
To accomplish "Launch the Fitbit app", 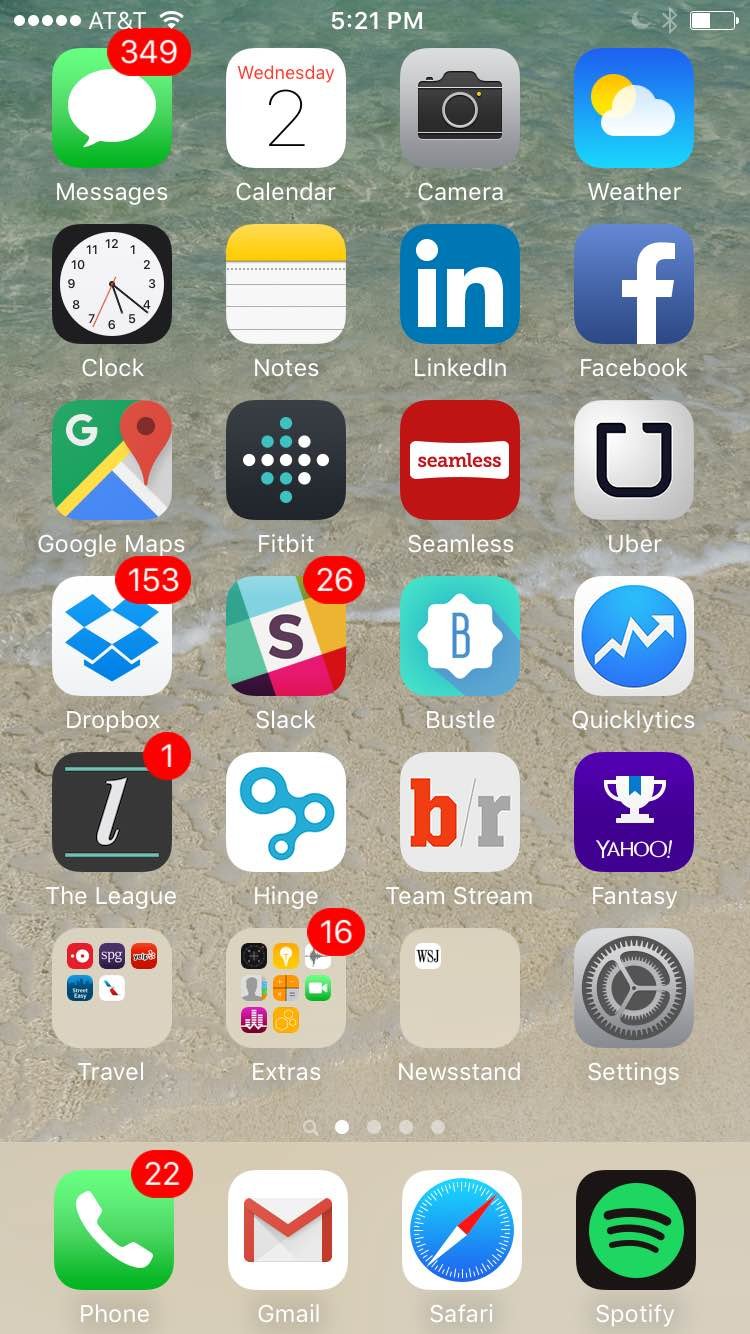I will (x=286, y=460).
